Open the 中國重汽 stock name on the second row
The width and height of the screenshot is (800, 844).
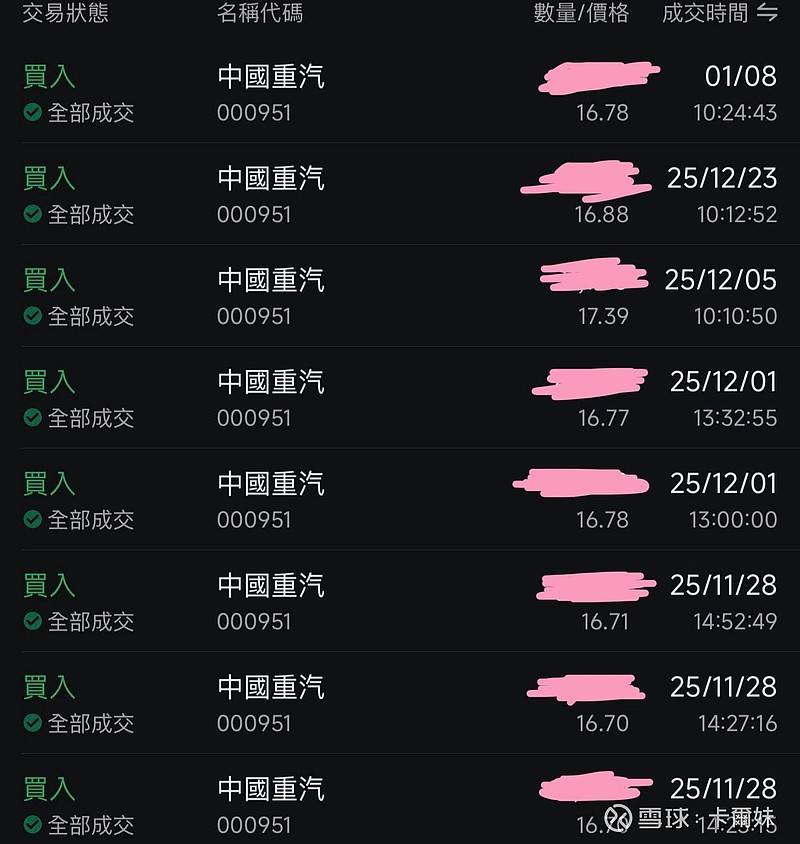(271, 178)
